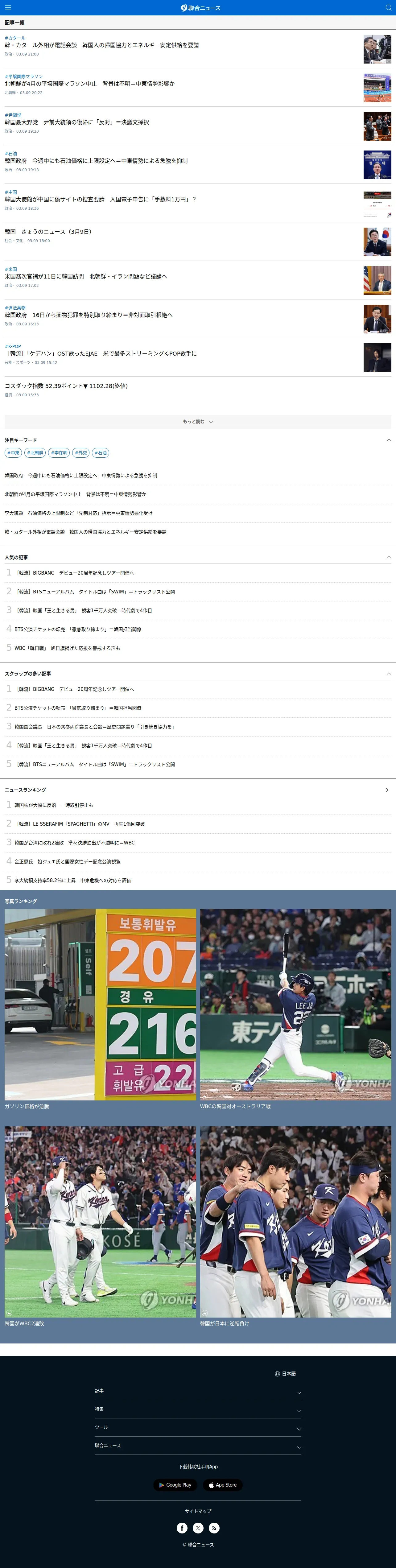Open the Facebook icon in footer
The image size is (396, 1568).
[182, 1528]
